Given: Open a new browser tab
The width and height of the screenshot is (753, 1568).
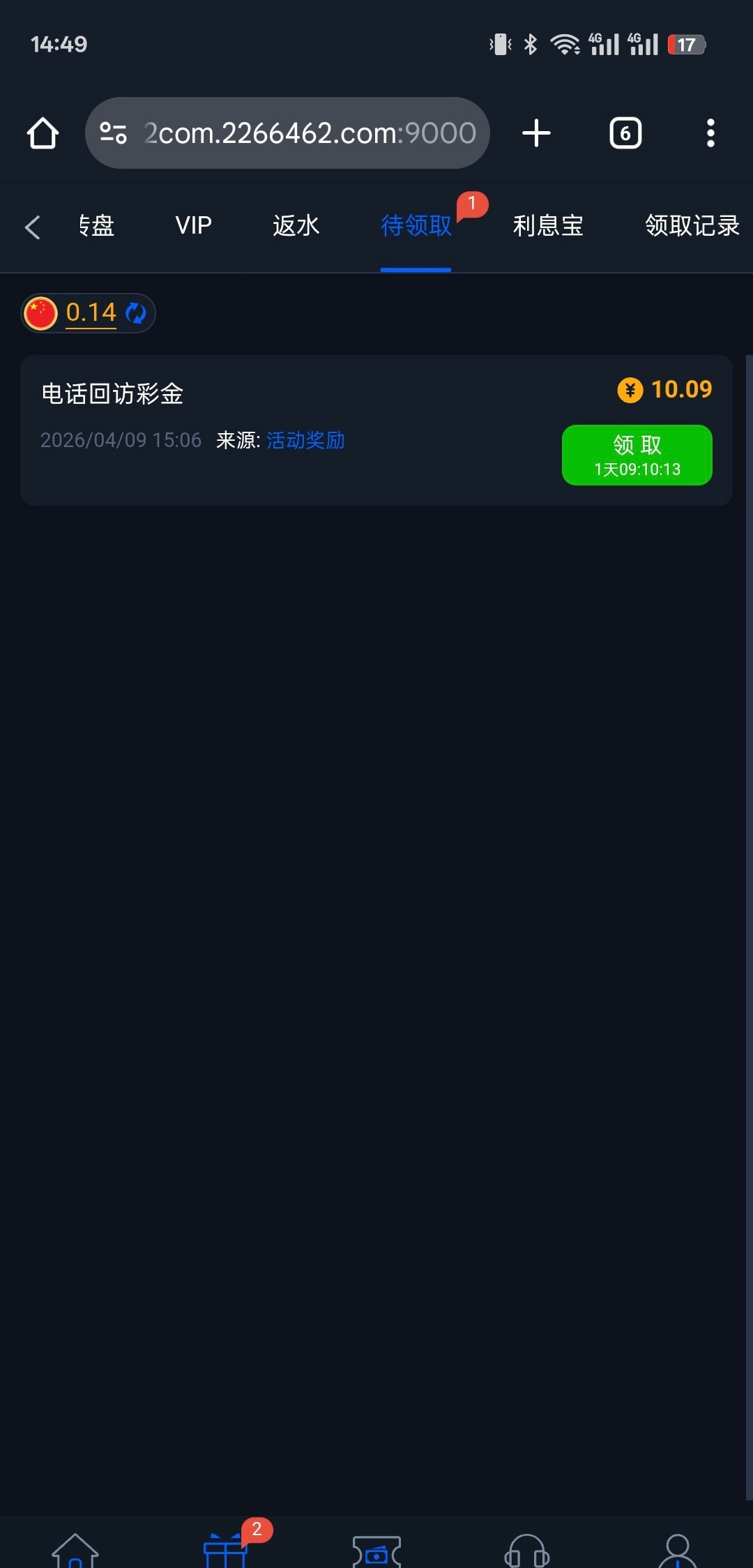Looking at the screenshot, I should click(536, 133).
